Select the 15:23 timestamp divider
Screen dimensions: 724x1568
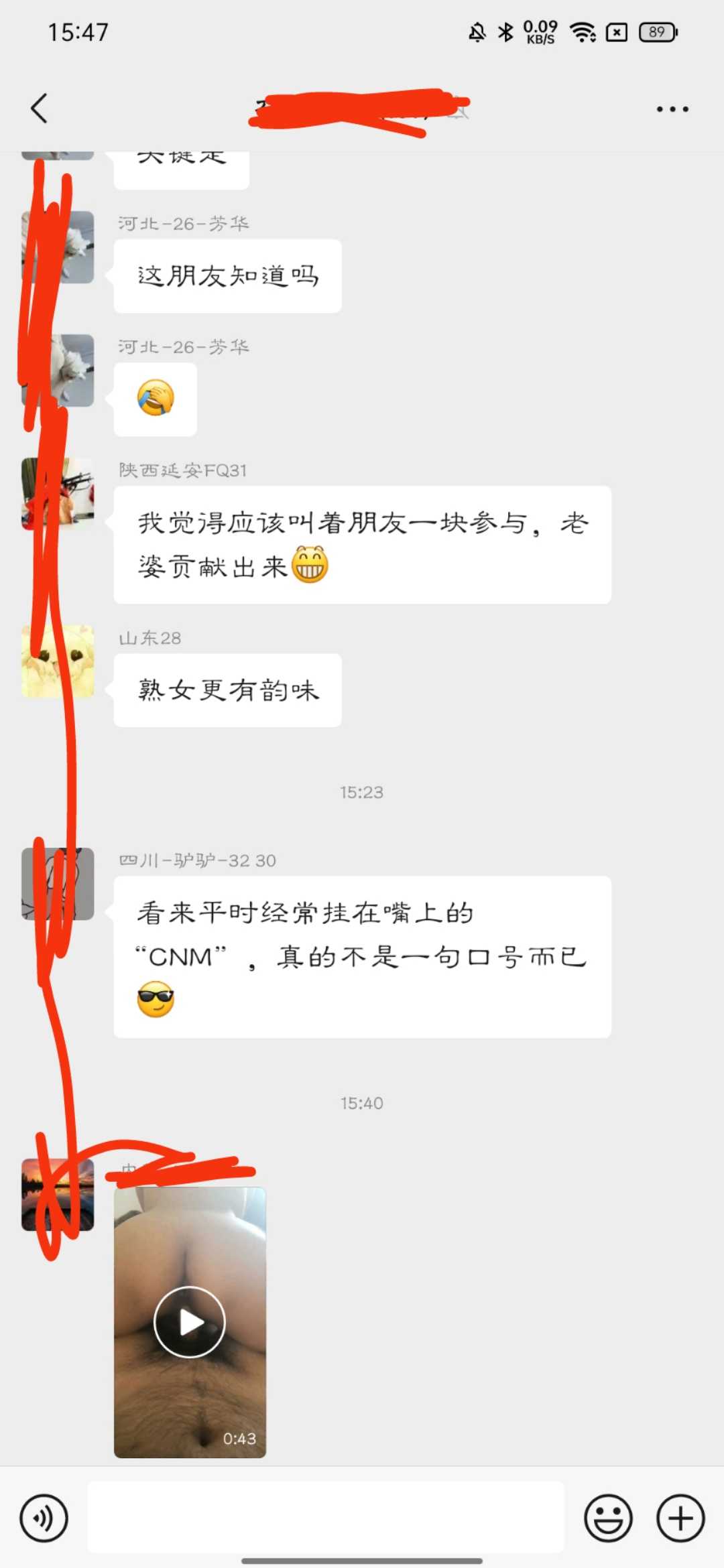(362, 793)
